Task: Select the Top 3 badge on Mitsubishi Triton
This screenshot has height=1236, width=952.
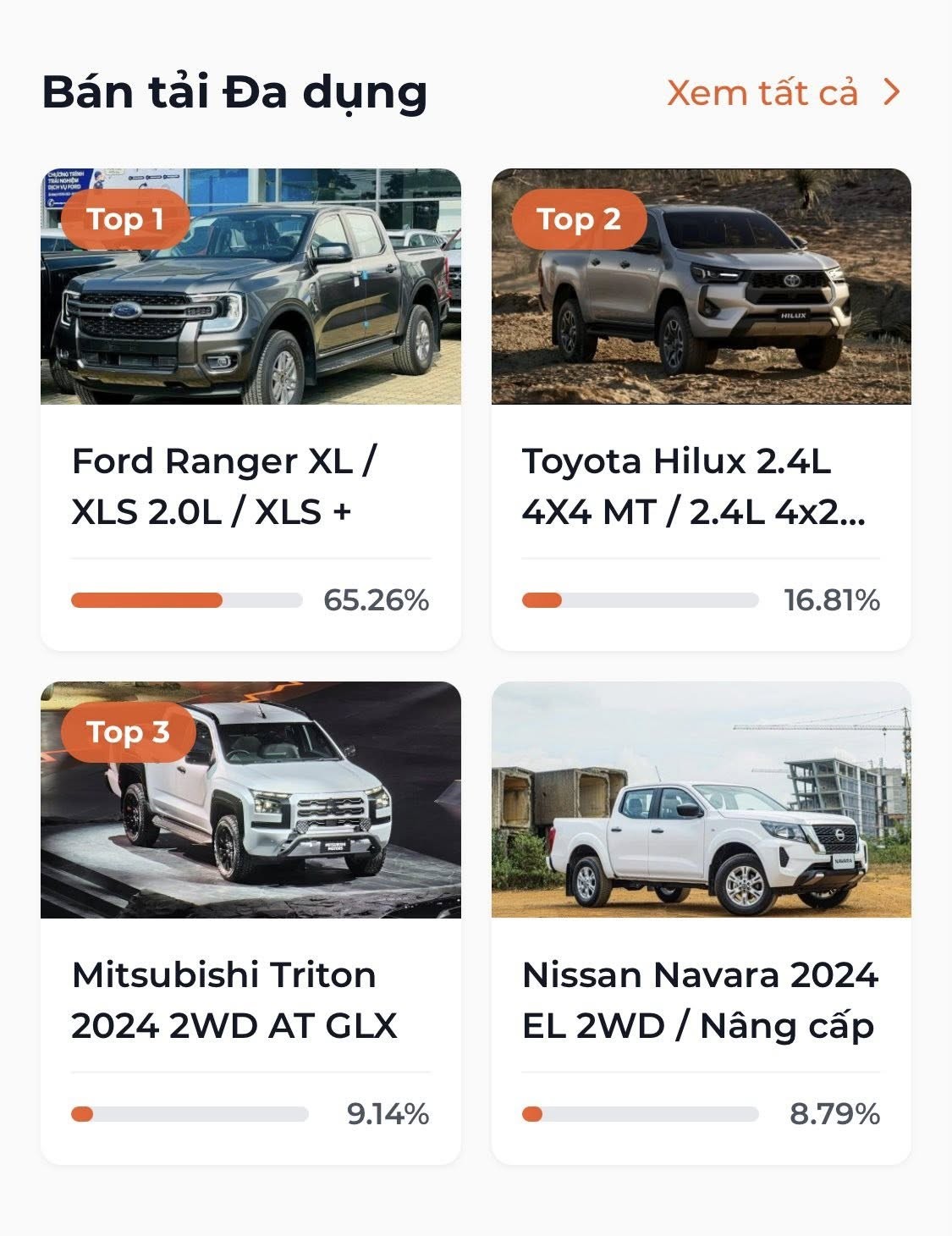Action: (x=127, y=733)
